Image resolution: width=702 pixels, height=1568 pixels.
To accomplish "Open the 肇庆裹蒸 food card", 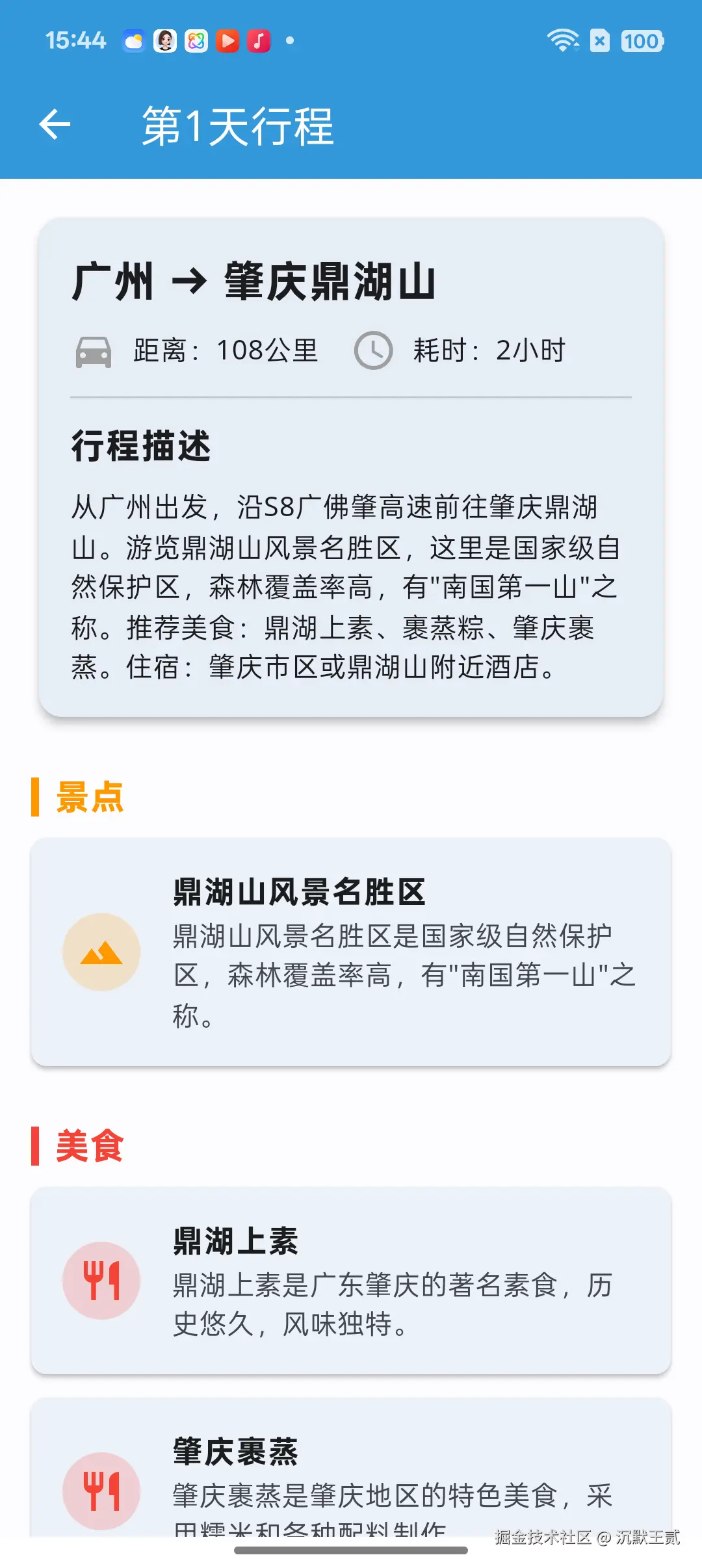I will 351,1476.
